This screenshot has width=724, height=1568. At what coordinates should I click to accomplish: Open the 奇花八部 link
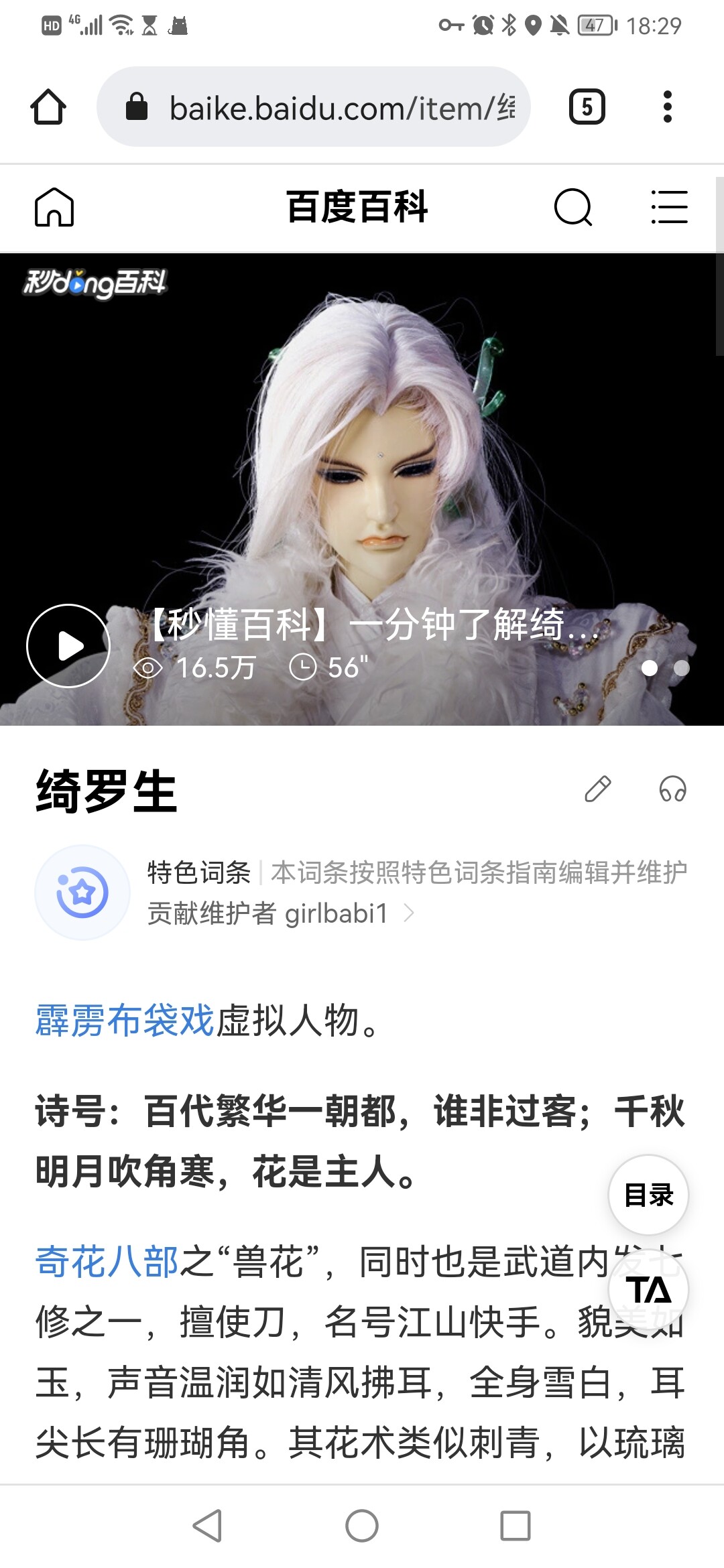coord(107,1262)
